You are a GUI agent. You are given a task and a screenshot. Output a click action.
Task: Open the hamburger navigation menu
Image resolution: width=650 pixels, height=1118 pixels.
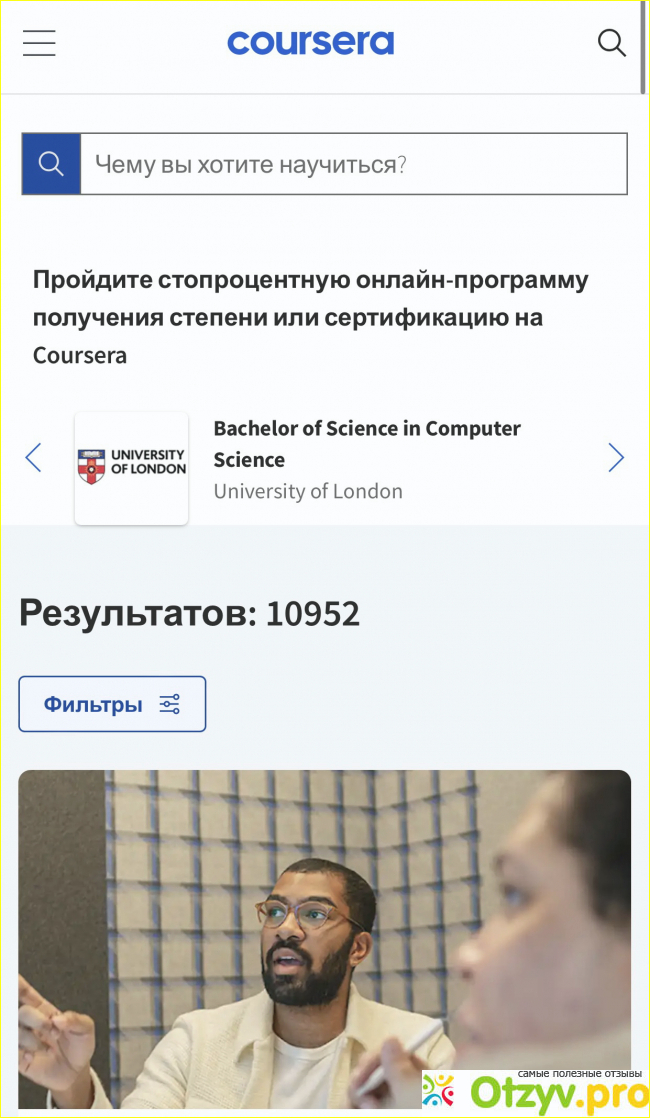tap(39, 43)
